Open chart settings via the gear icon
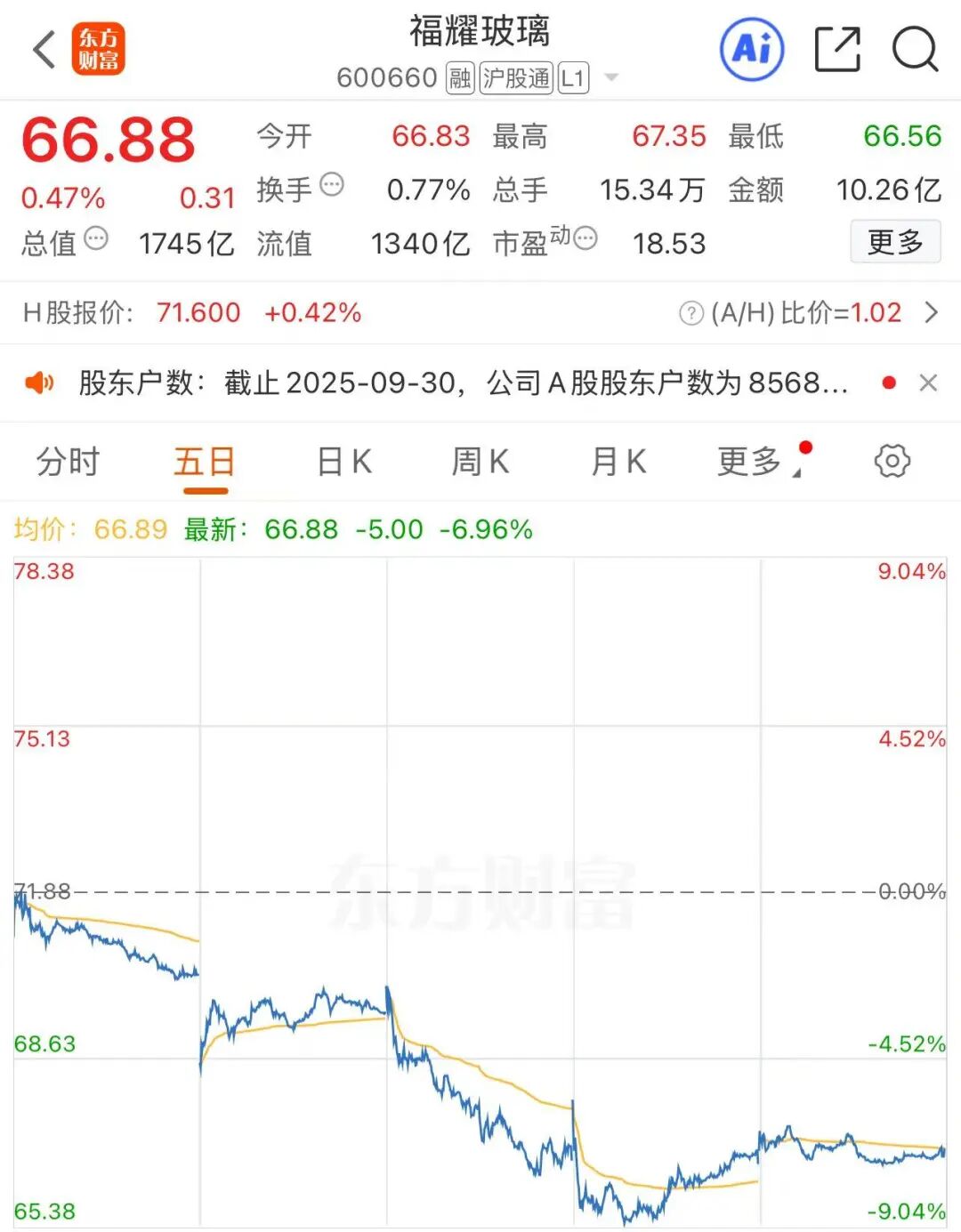This screenshot has width=961, height=1232. click(x=892, y=461)
